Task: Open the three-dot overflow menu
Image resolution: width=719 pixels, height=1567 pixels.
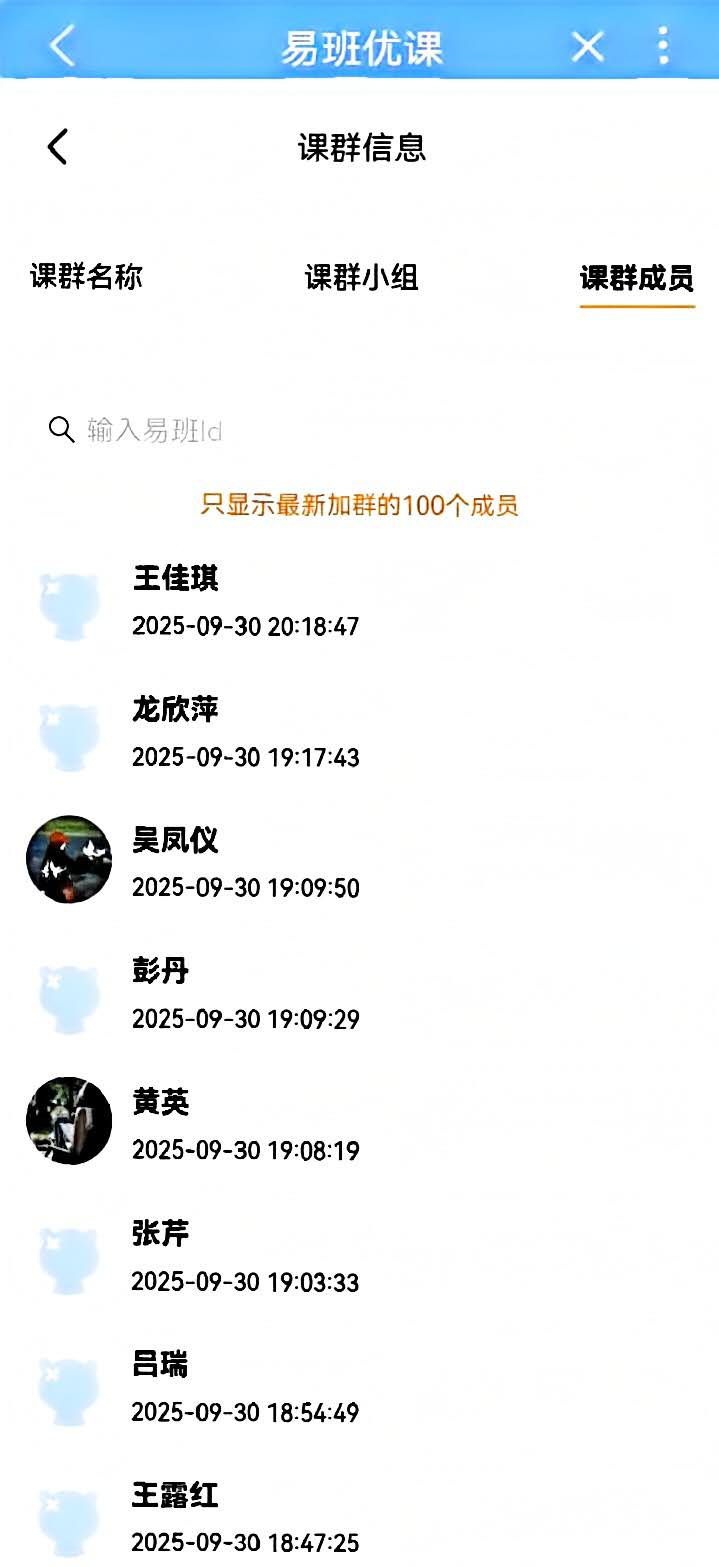Action: coord(662,46)
